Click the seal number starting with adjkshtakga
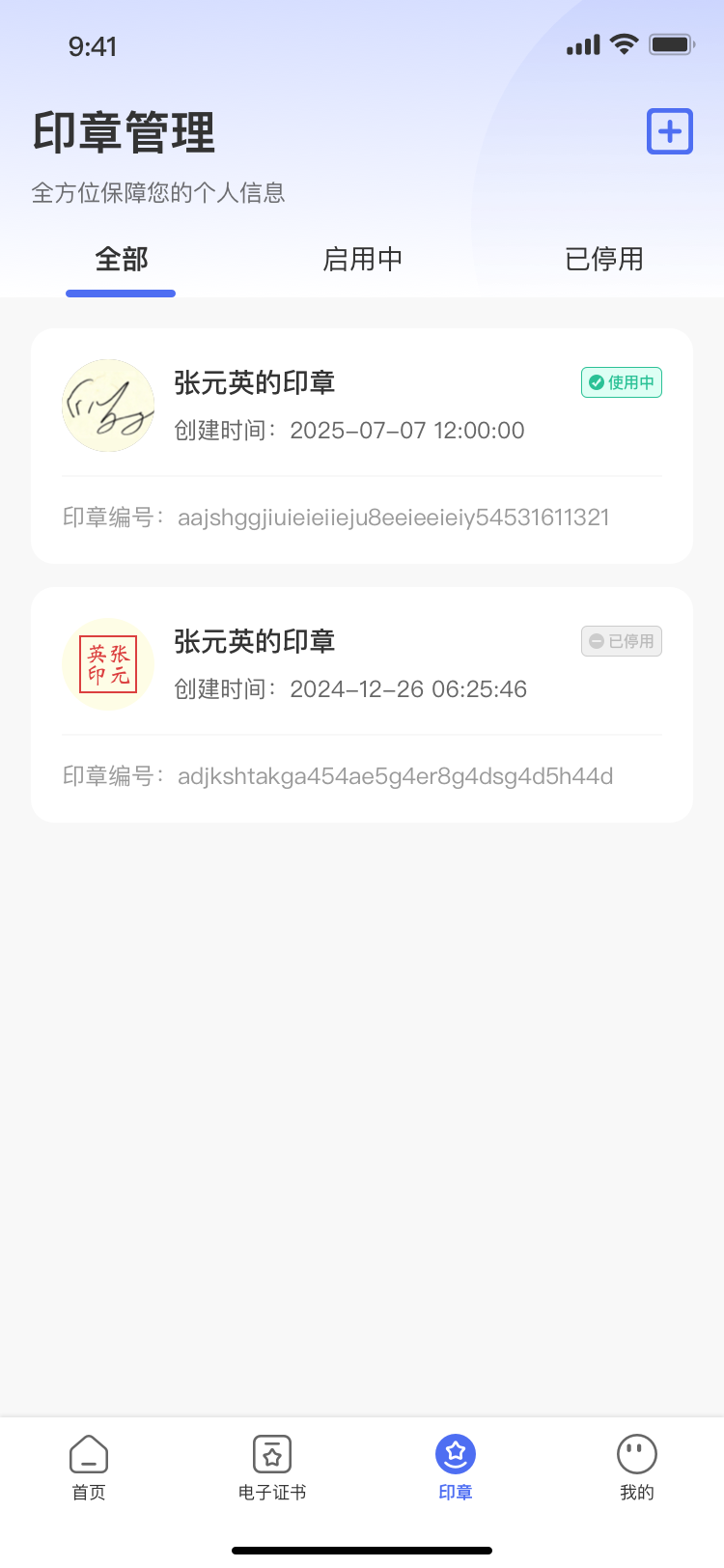This screenshot has height=1568, width=724. pyautogui.click(x=396, y=775)
